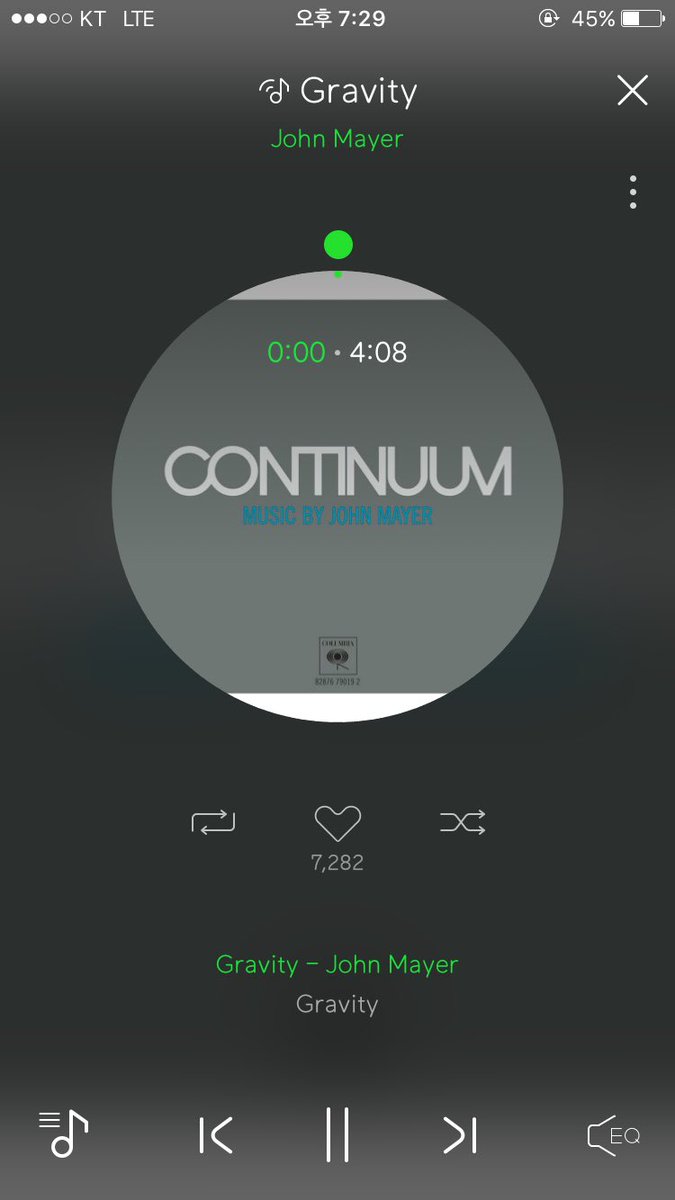Open the three-dot overflow menu

633,192
